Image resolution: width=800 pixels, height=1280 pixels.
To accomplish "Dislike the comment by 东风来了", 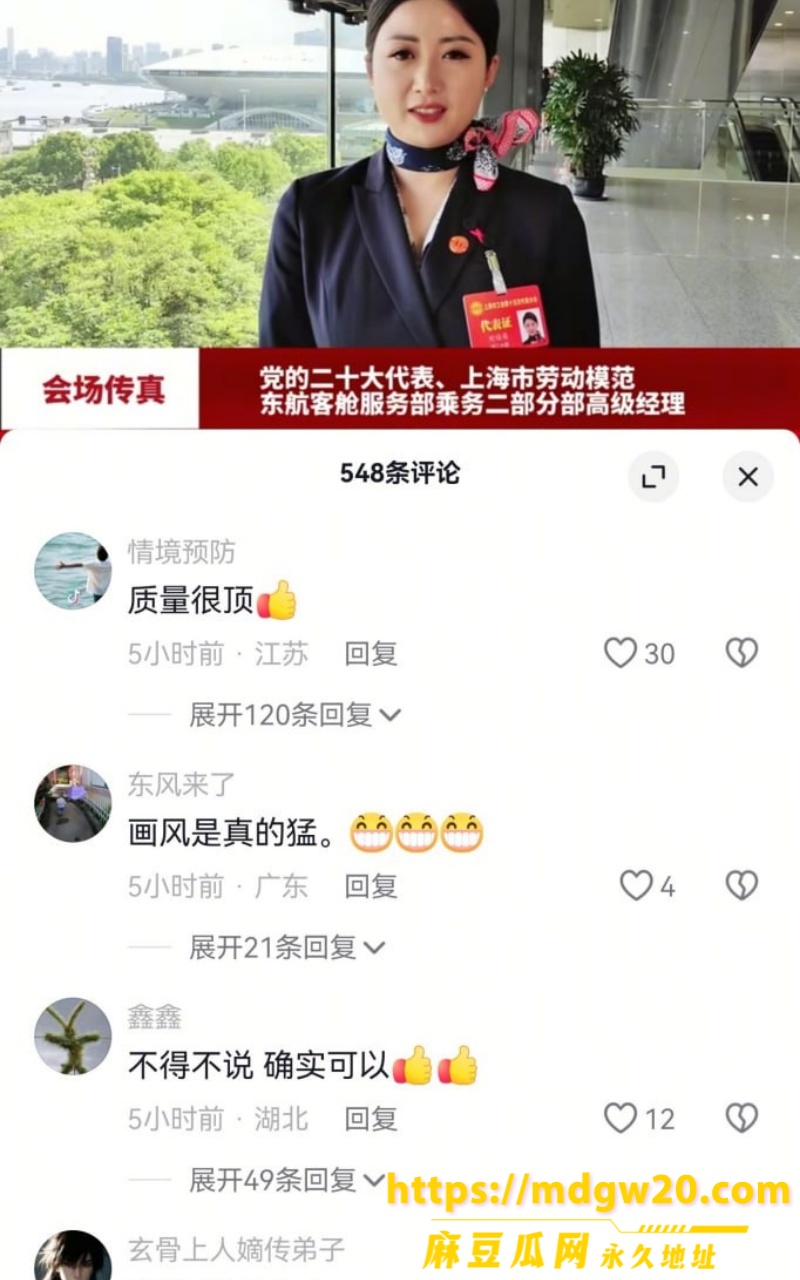I will click(741, 886).
